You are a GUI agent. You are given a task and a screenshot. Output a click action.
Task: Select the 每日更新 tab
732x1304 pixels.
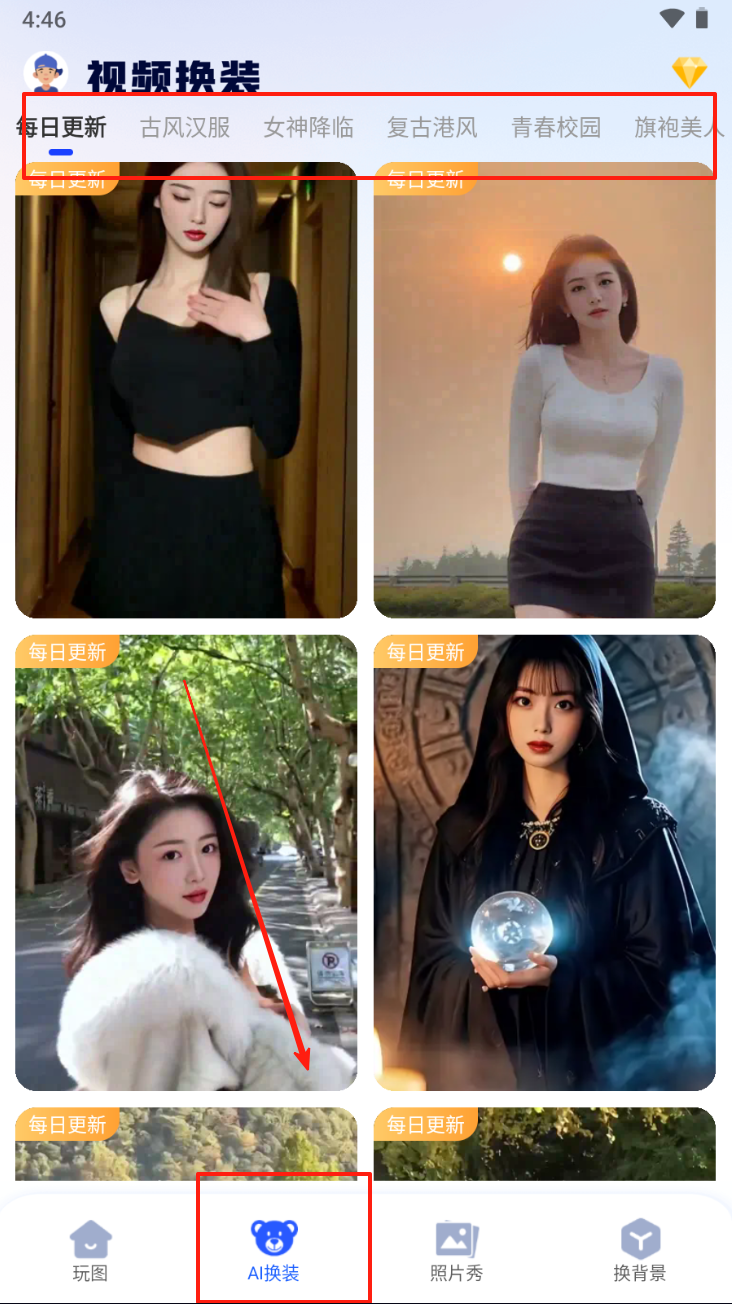point(61,128)
